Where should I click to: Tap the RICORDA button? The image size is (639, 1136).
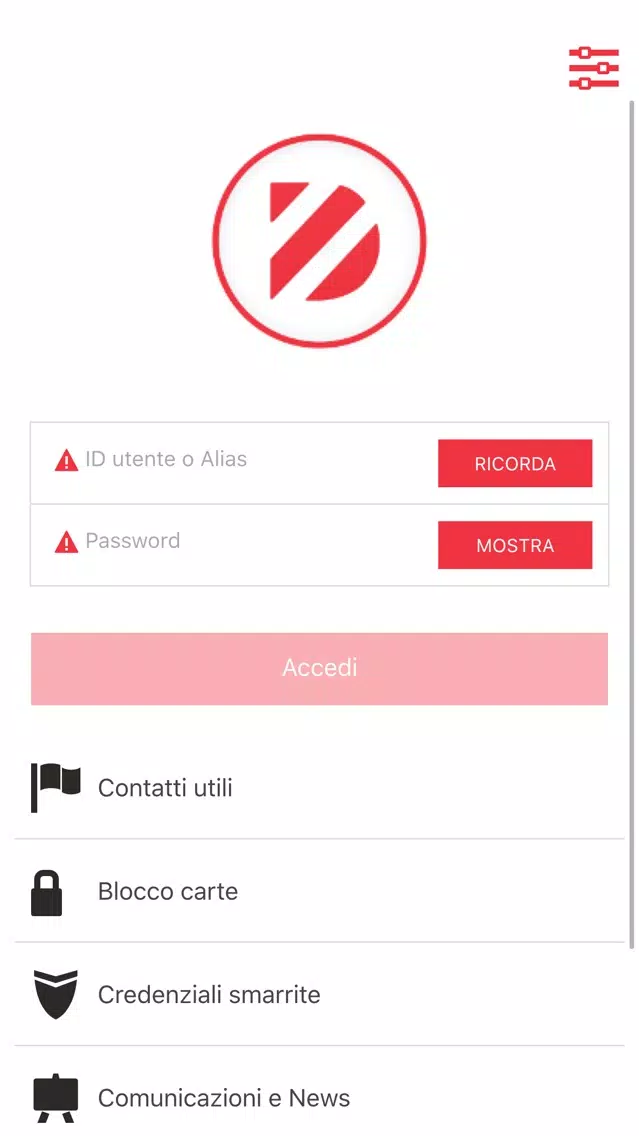515,464
